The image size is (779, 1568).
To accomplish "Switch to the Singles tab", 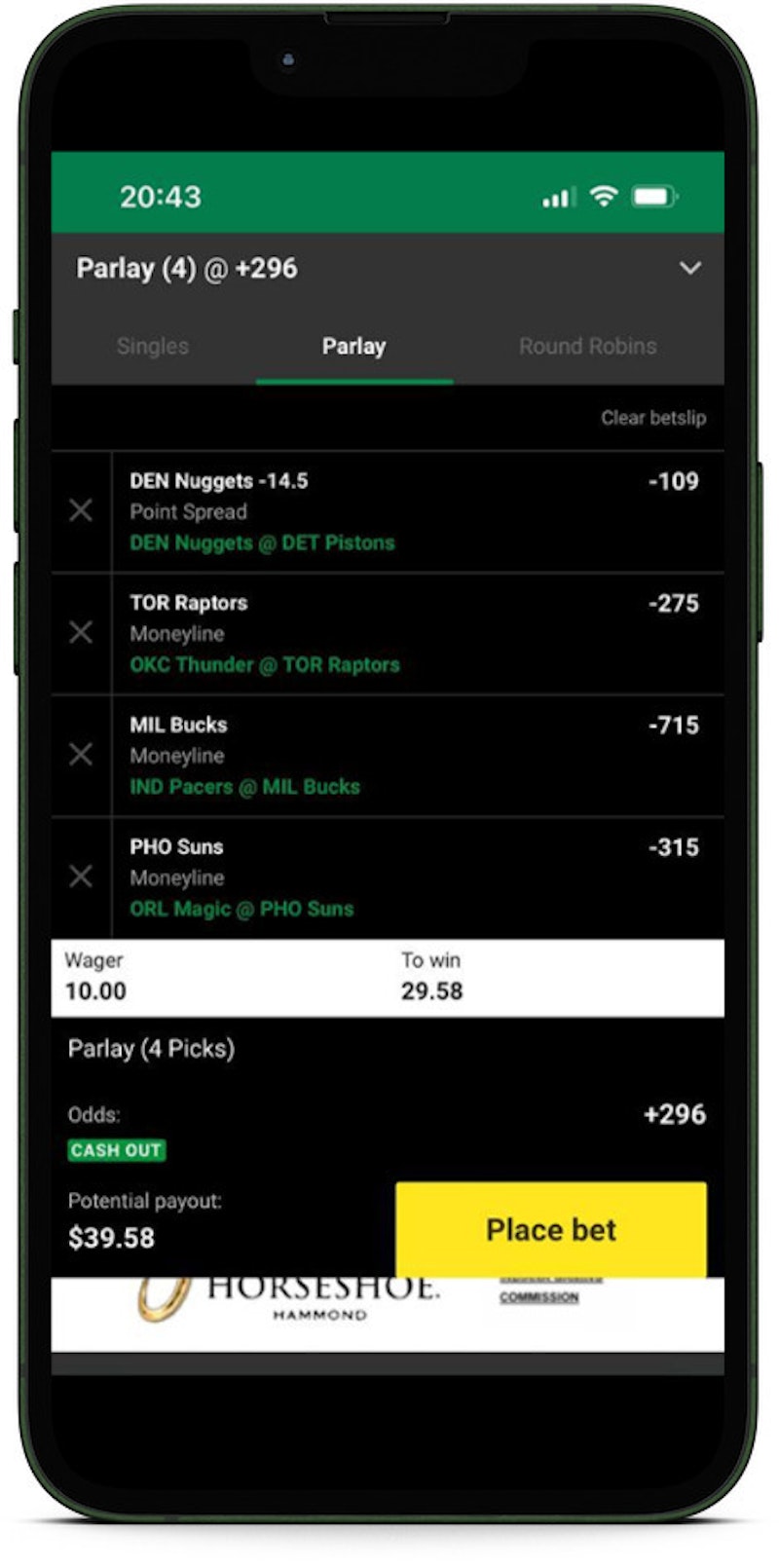I will click(153, 346).
